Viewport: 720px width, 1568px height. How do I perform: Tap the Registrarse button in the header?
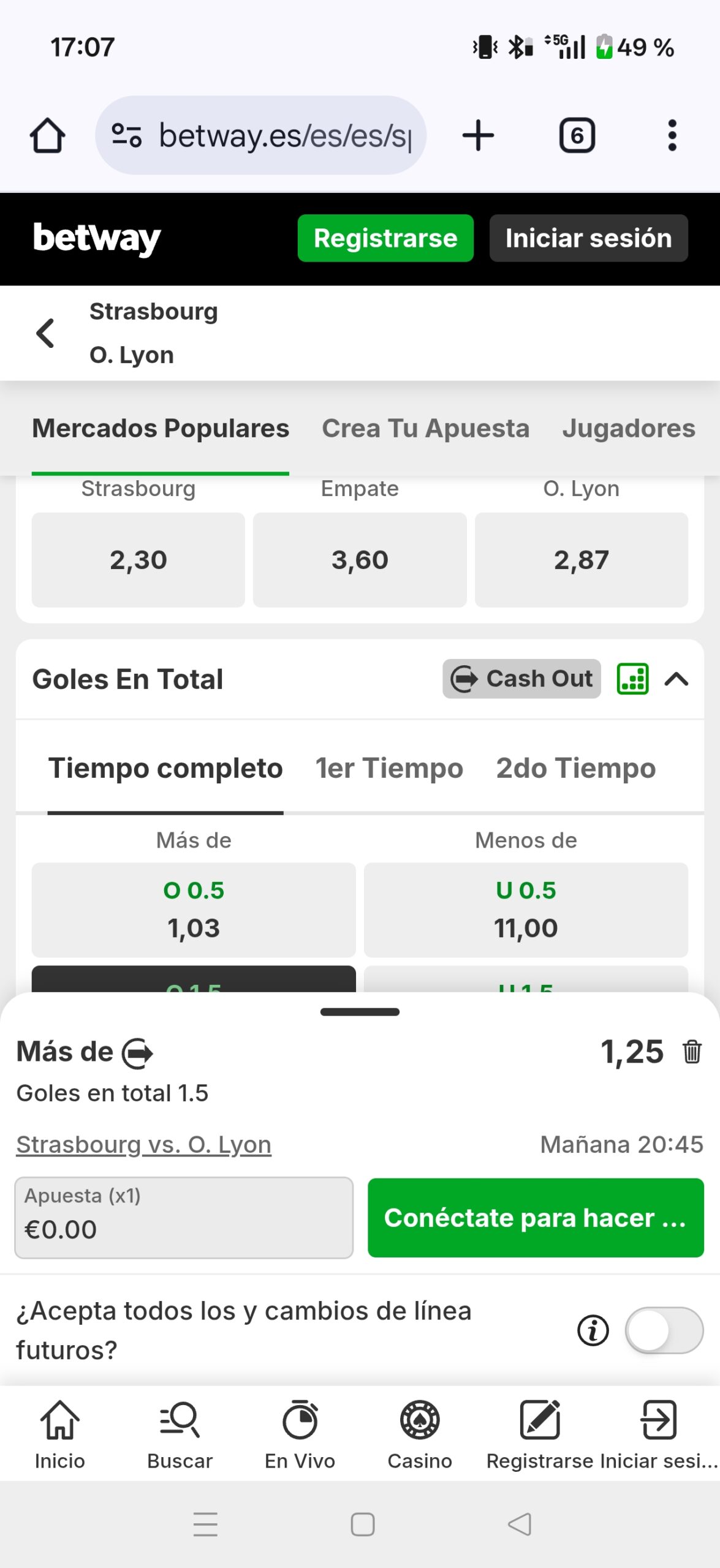(385, 238)
